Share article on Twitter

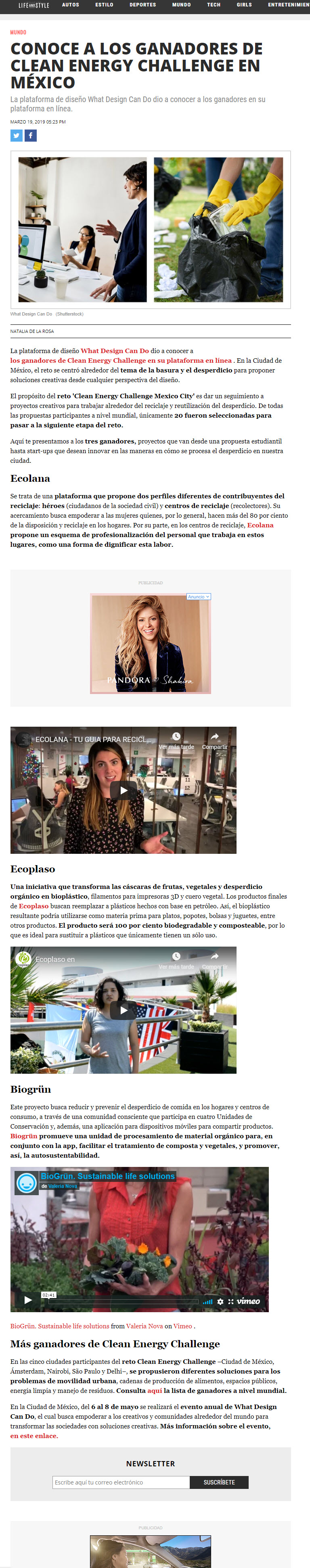tap(17, 136)
